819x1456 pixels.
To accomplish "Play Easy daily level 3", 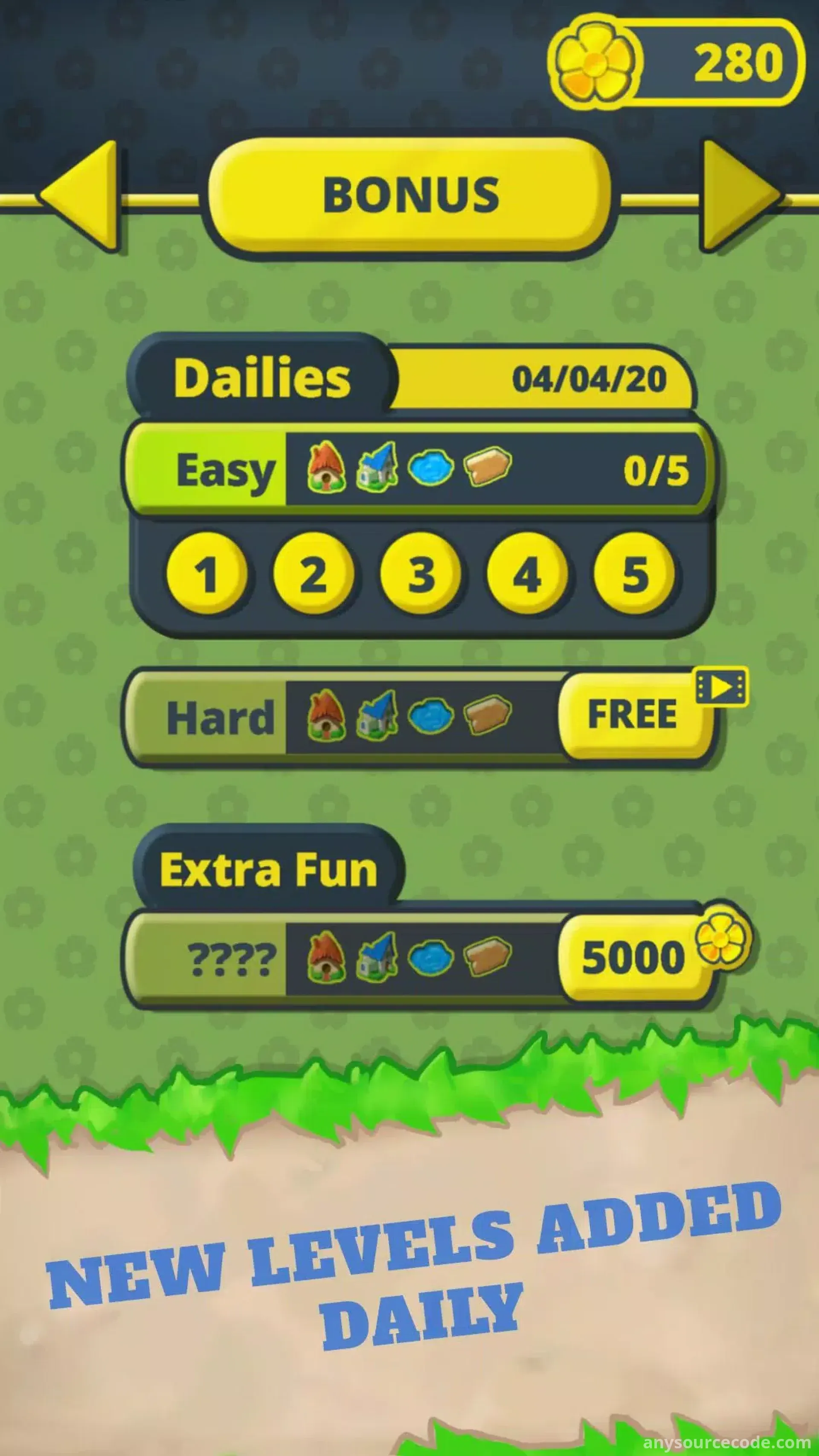I will (x=420, y=574).
